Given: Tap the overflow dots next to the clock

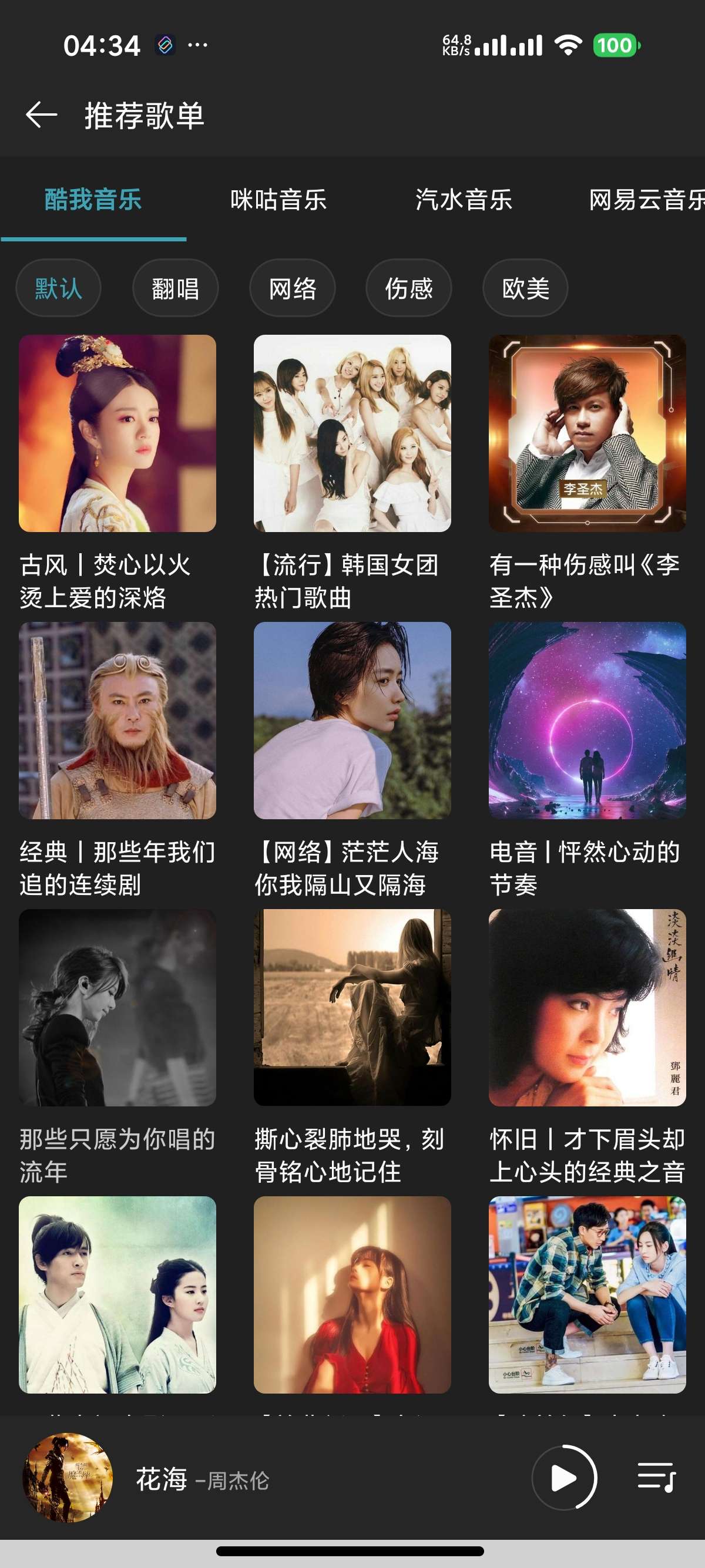Looking at the screenshot, I should (x=197, y=45).
